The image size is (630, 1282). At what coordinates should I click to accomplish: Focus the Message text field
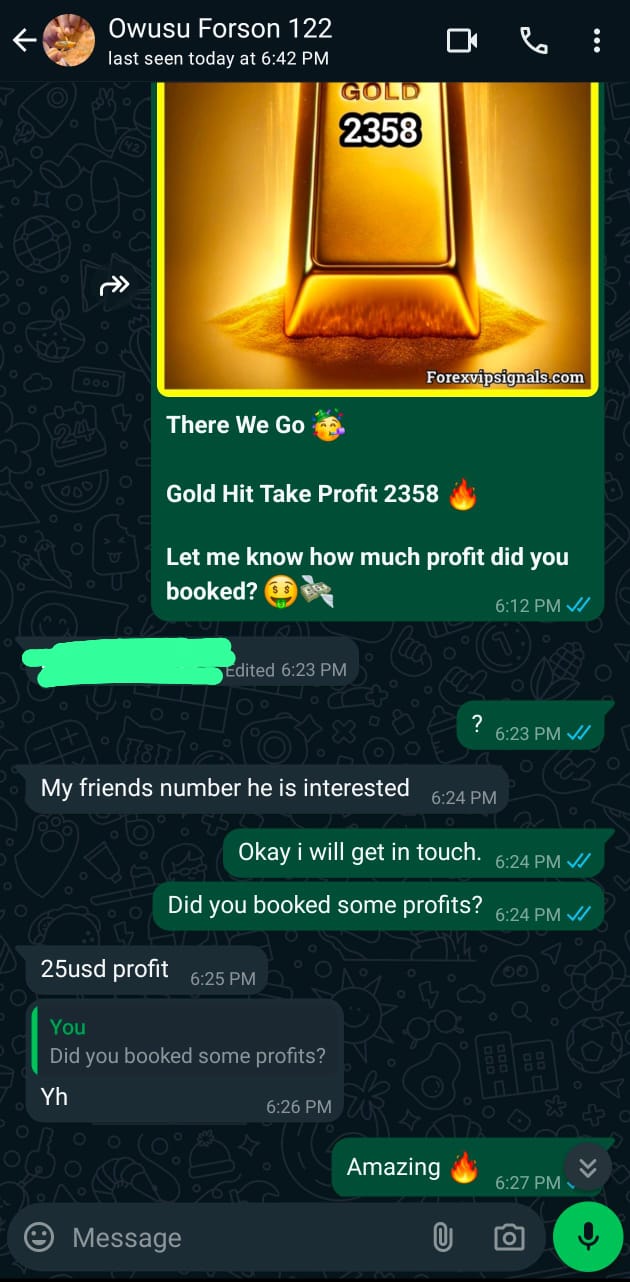[240, 1237]
